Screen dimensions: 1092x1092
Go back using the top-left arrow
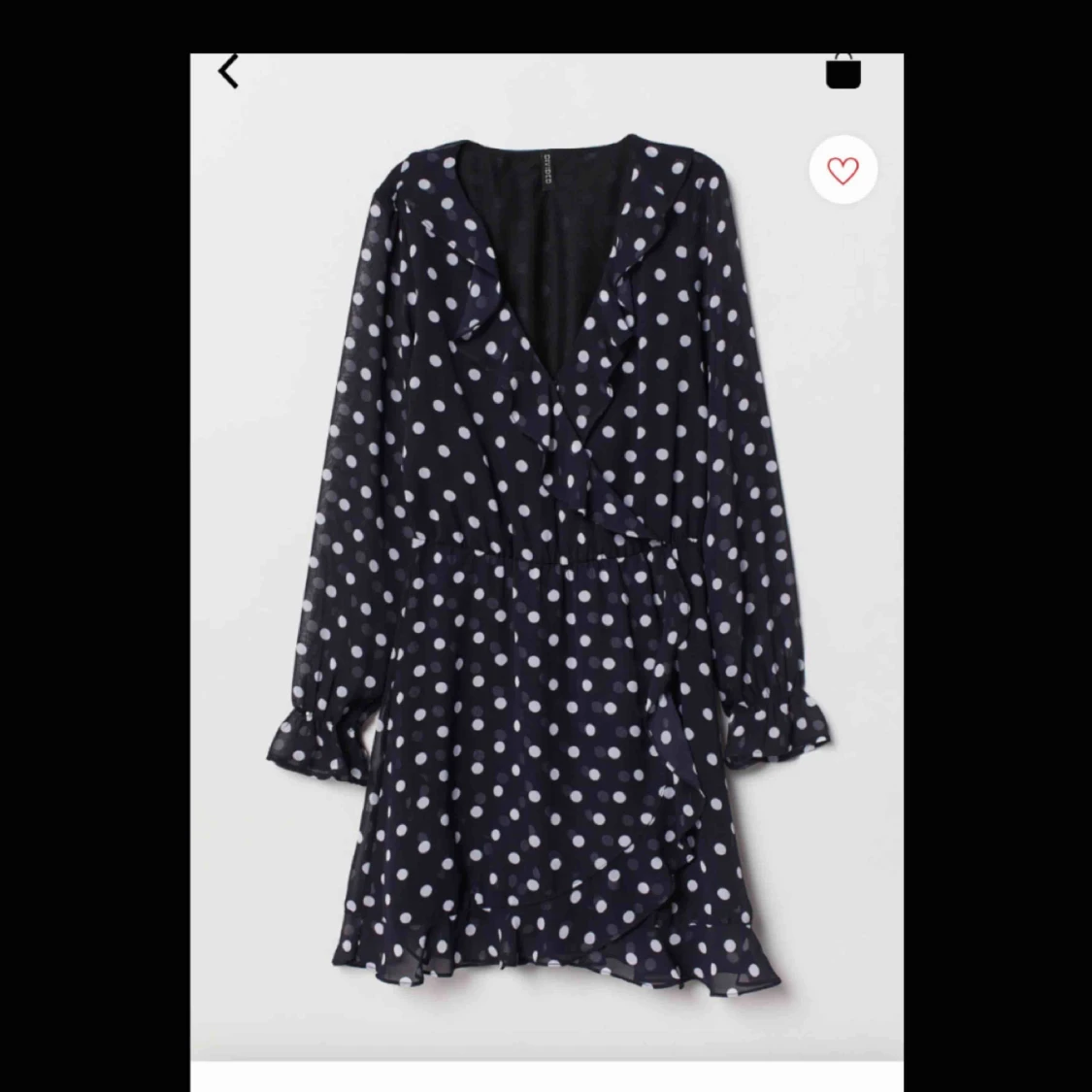229,71
